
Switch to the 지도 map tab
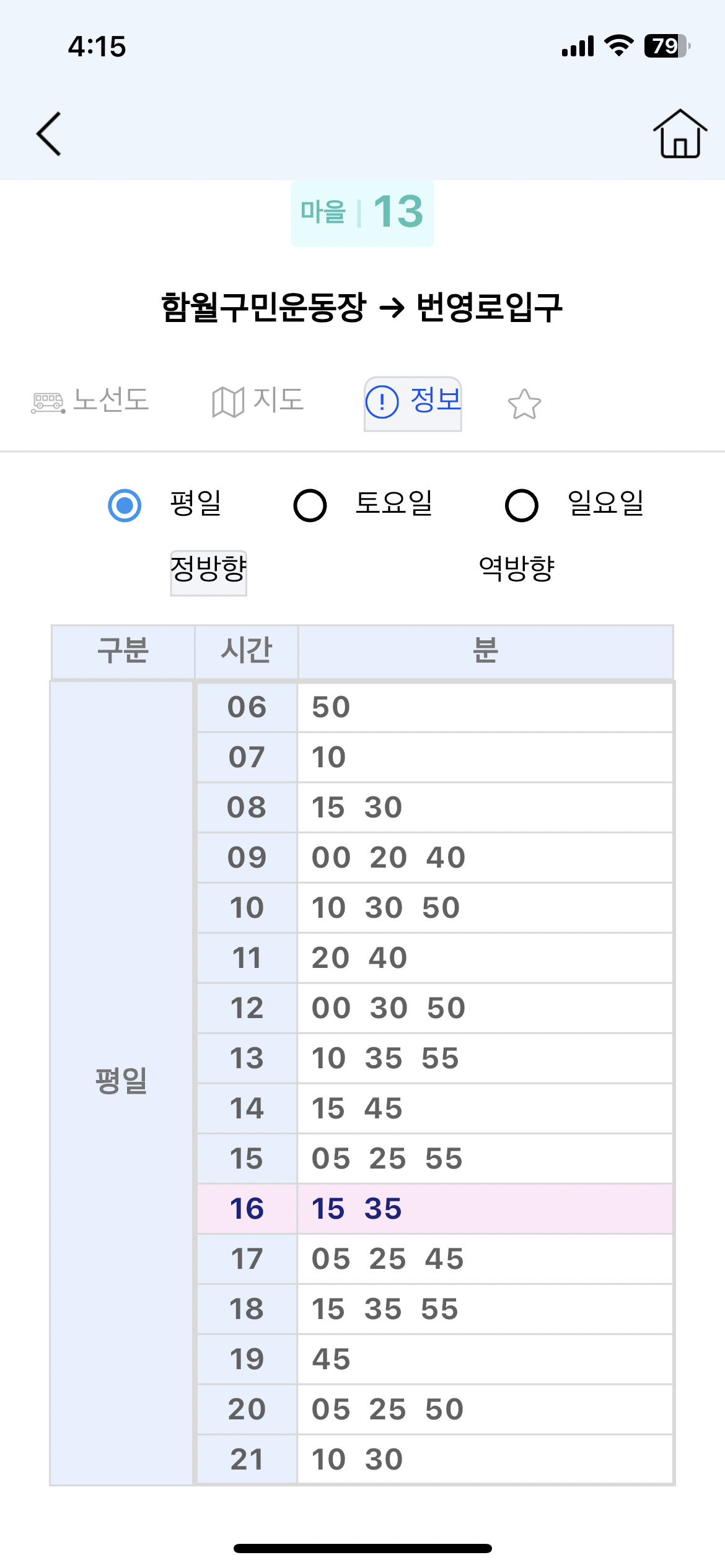point(258,401)
